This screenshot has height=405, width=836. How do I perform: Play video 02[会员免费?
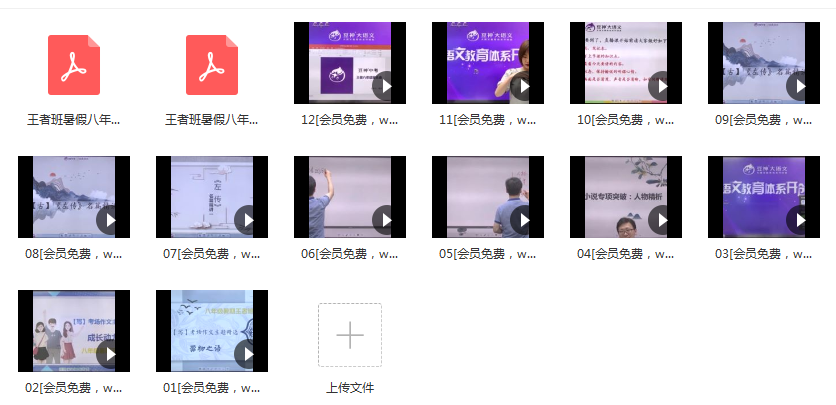point(74,331)
